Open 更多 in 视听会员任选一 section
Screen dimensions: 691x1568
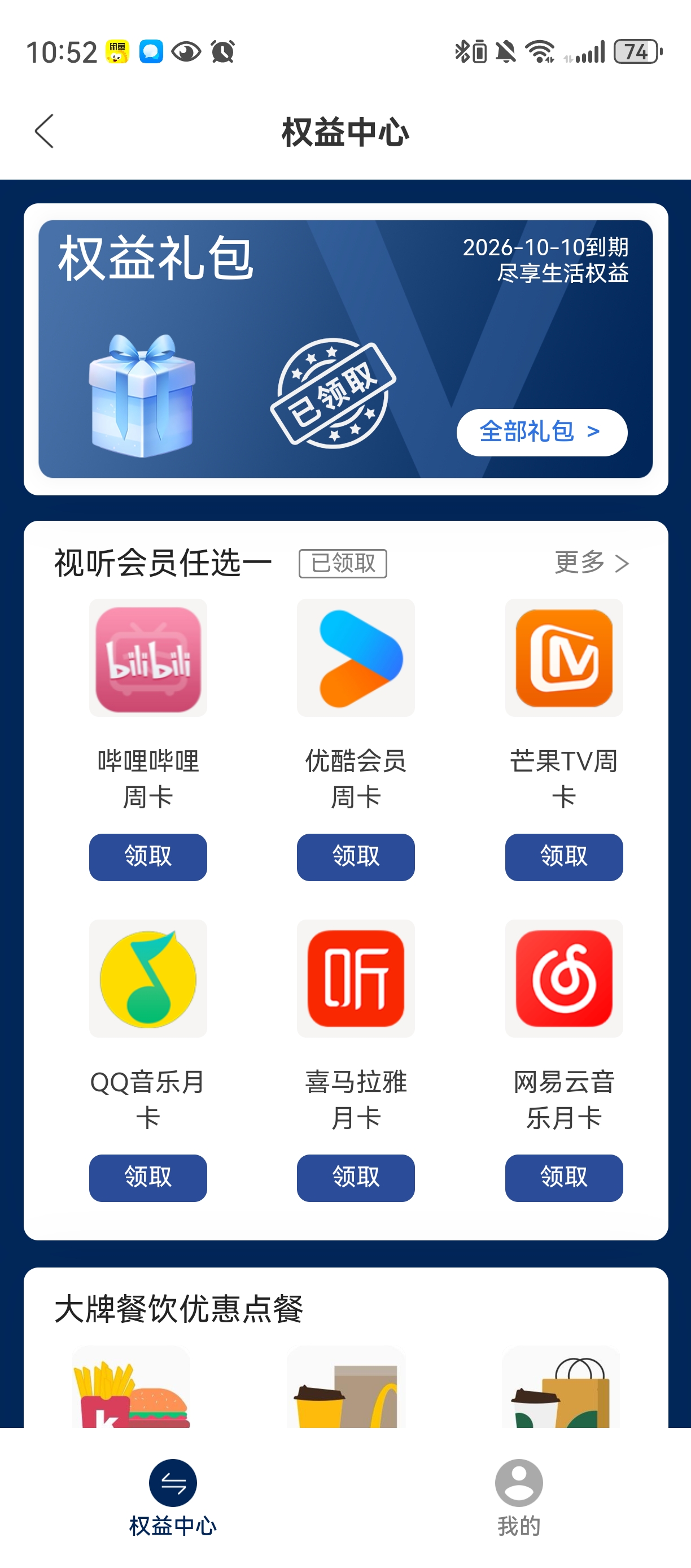point(591,563)
